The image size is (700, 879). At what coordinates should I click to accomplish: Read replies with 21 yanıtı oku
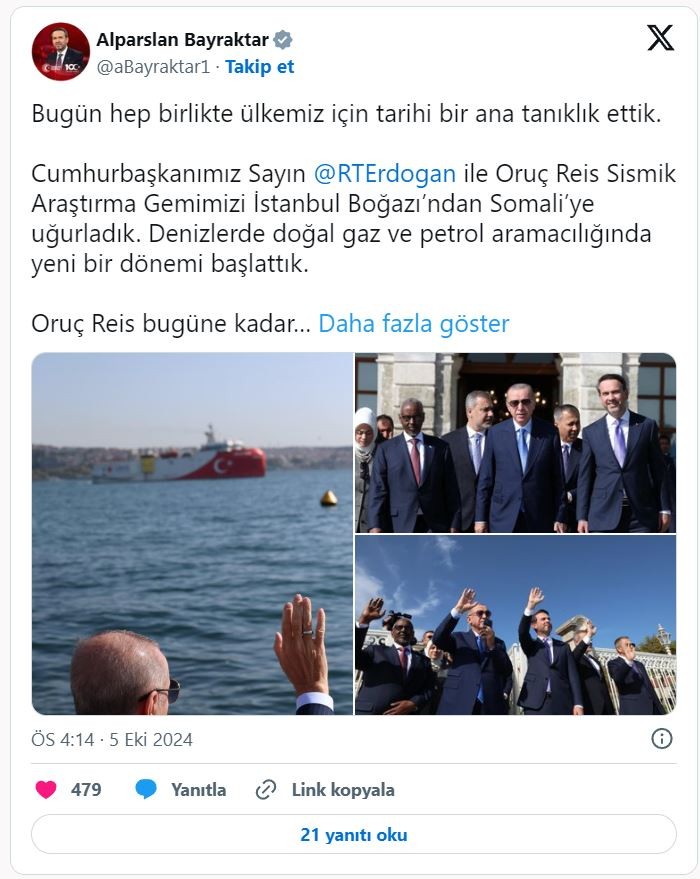353,834
